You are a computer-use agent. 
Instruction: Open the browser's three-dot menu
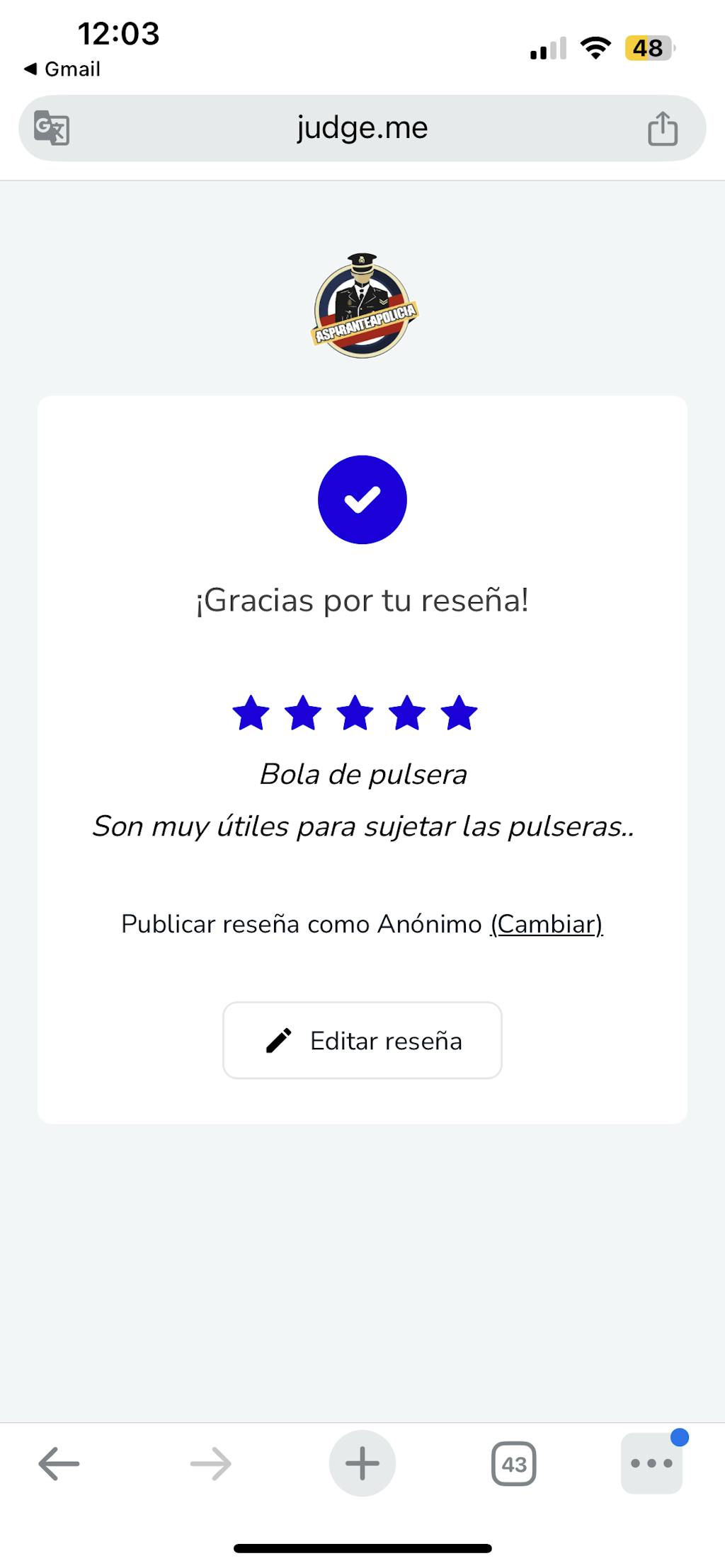651,1463
